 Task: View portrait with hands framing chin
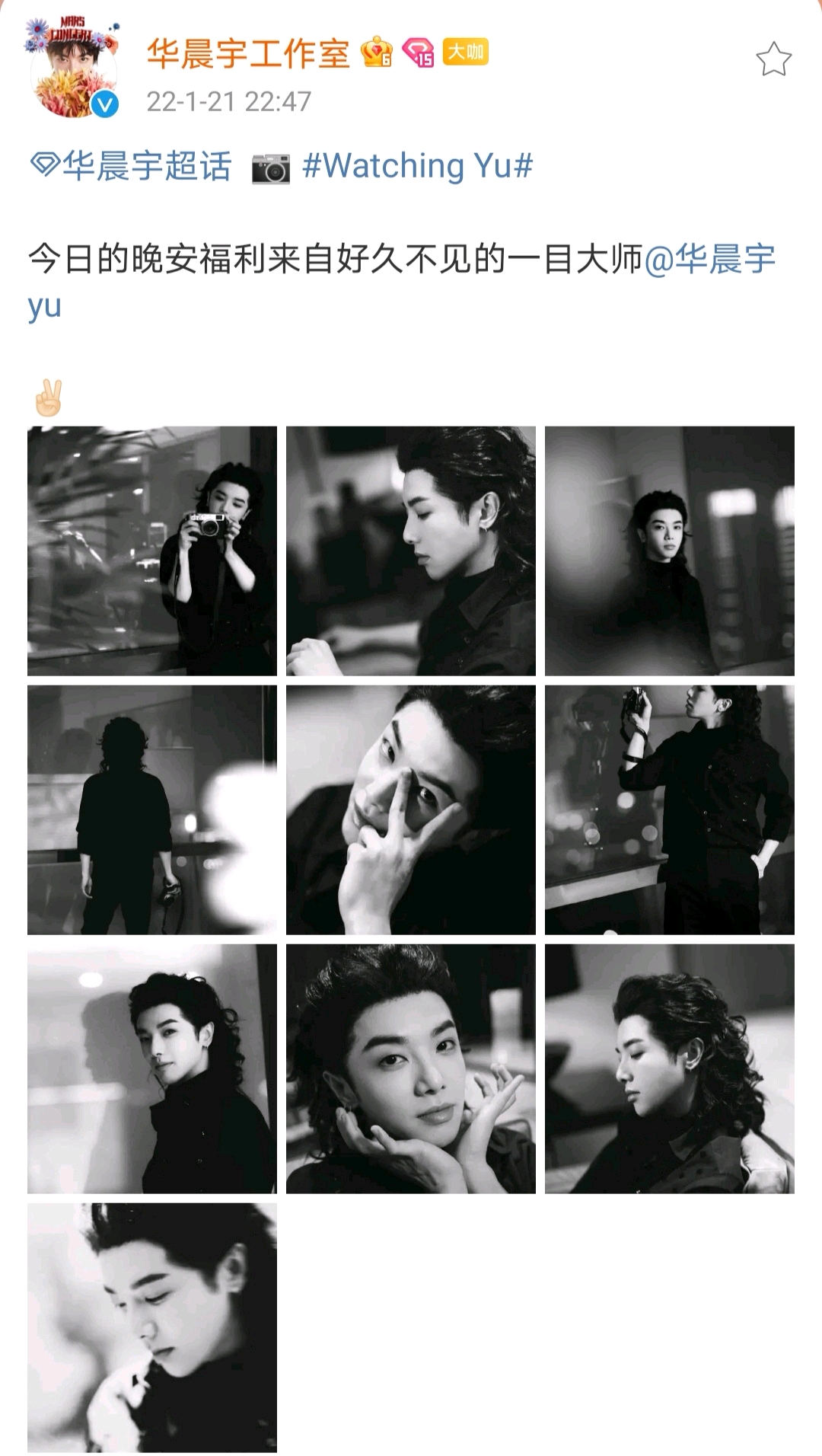[411, 1068]
